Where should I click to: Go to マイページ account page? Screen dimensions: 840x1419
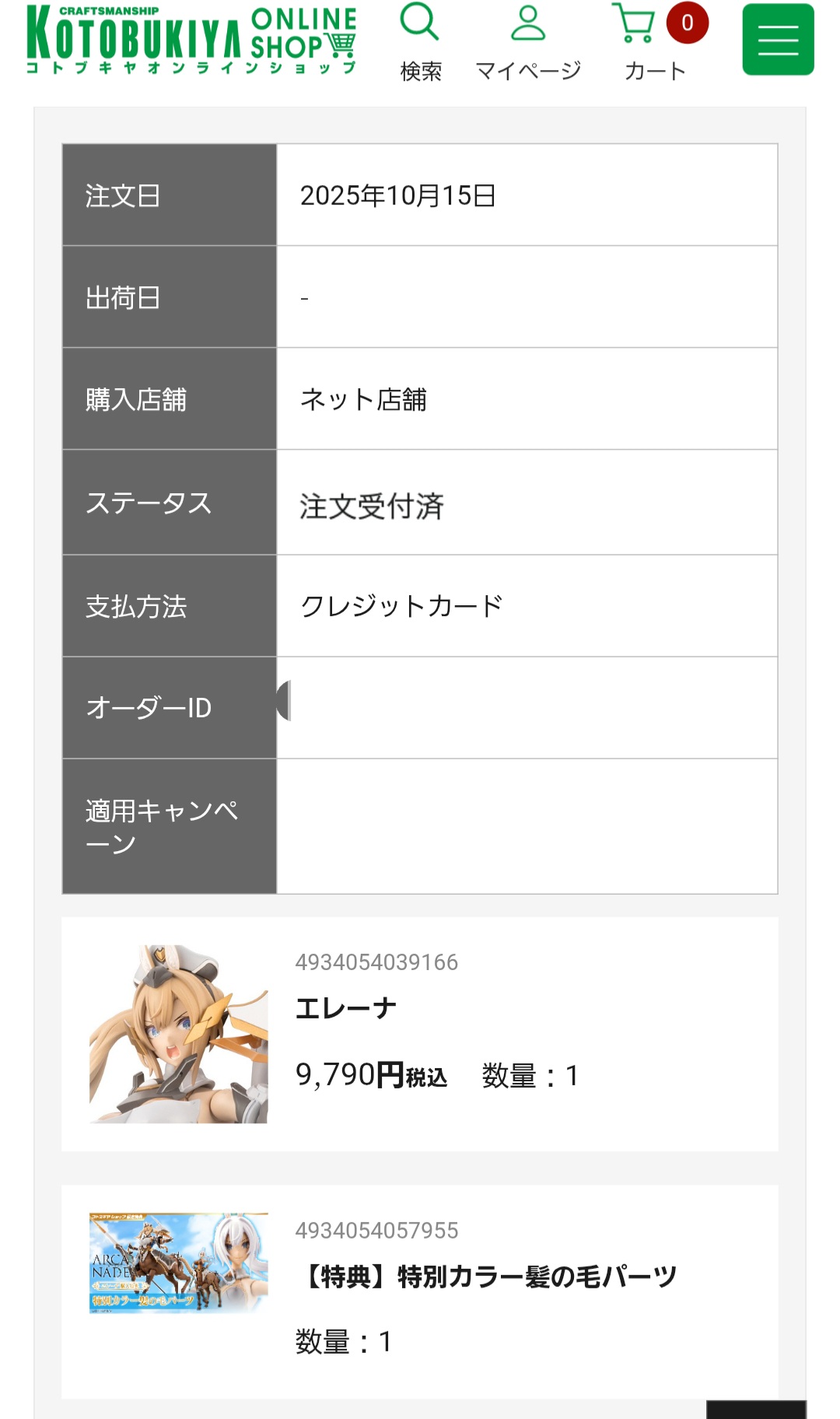point(528,40)
